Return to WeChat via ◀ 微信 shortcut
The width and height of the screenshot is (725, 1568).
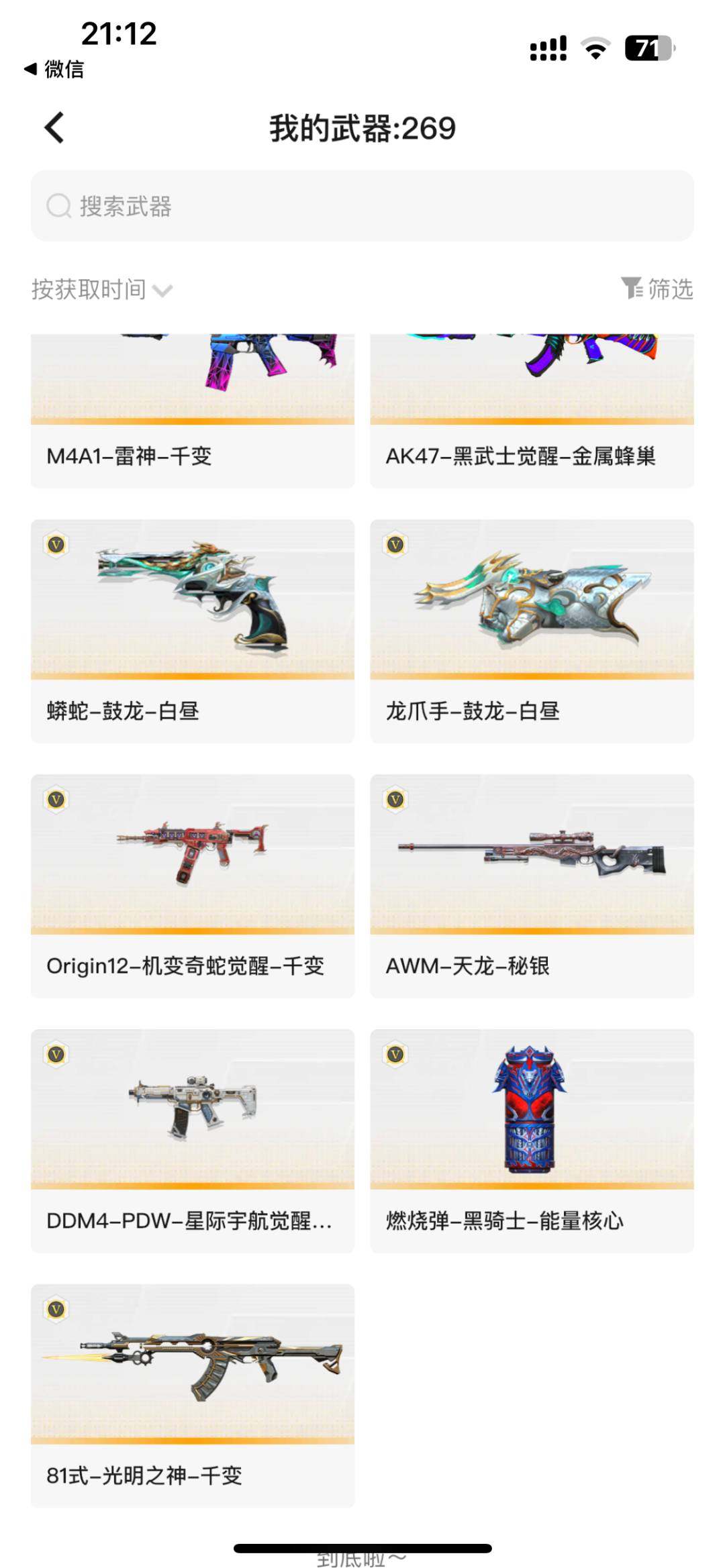(x=52, y=71)
